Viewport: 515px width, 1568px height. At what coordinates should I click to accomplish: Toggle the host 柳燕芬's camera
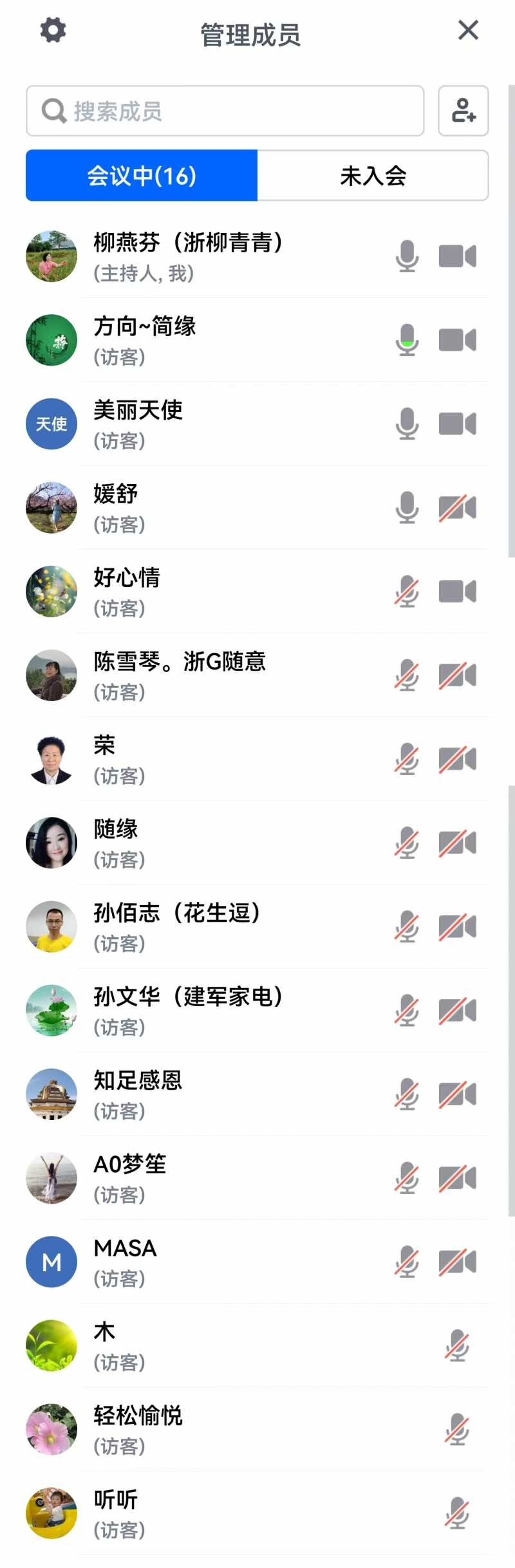(x=457, y=256)
